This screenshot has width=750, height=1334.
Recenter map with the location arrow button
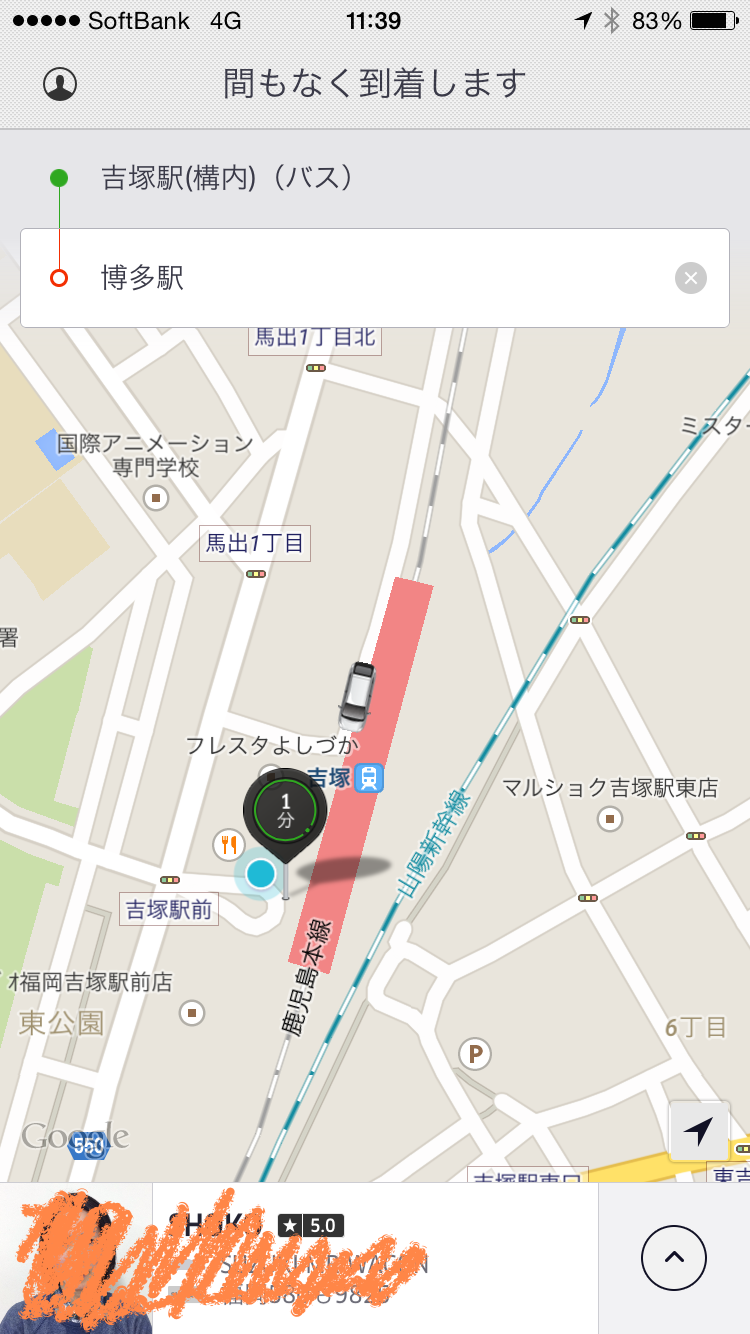698,1131
